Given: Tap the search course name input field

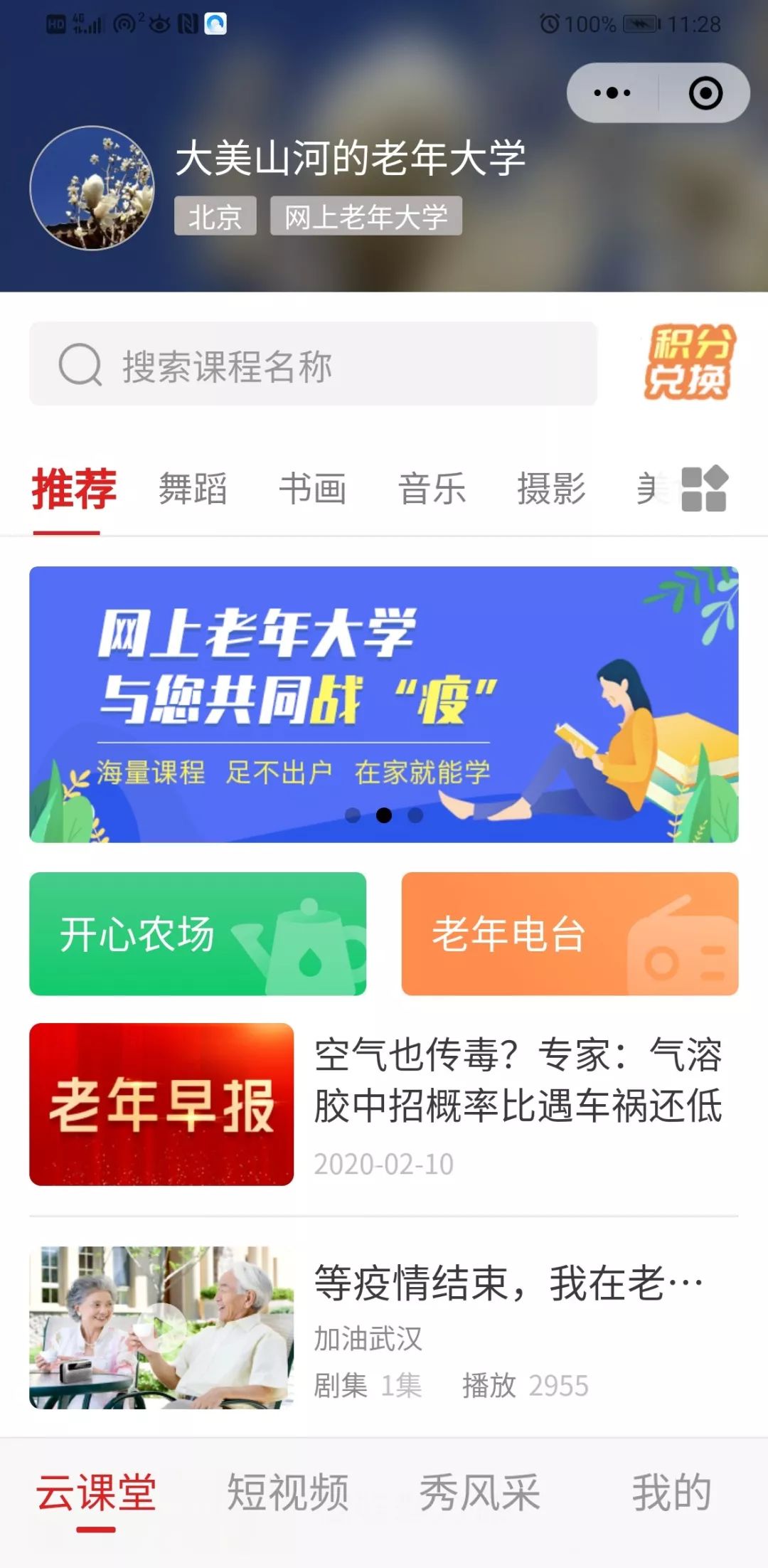Looking at the screenshot, I should 313,364.
